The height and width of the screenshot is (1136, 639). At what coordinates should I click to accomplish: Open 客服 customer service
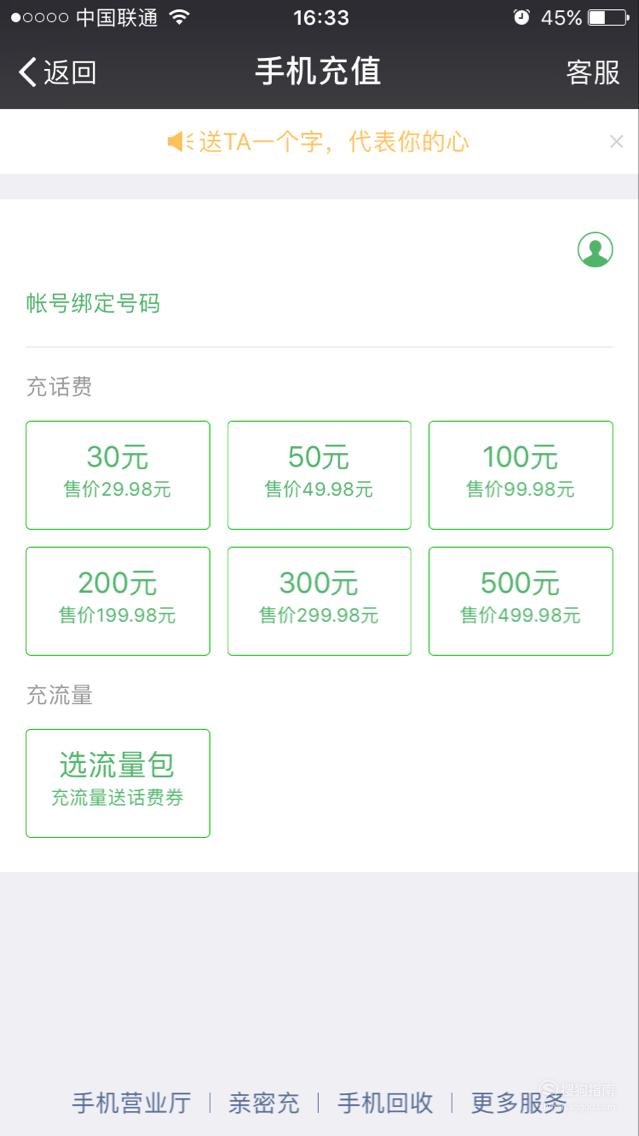(593, 72)
